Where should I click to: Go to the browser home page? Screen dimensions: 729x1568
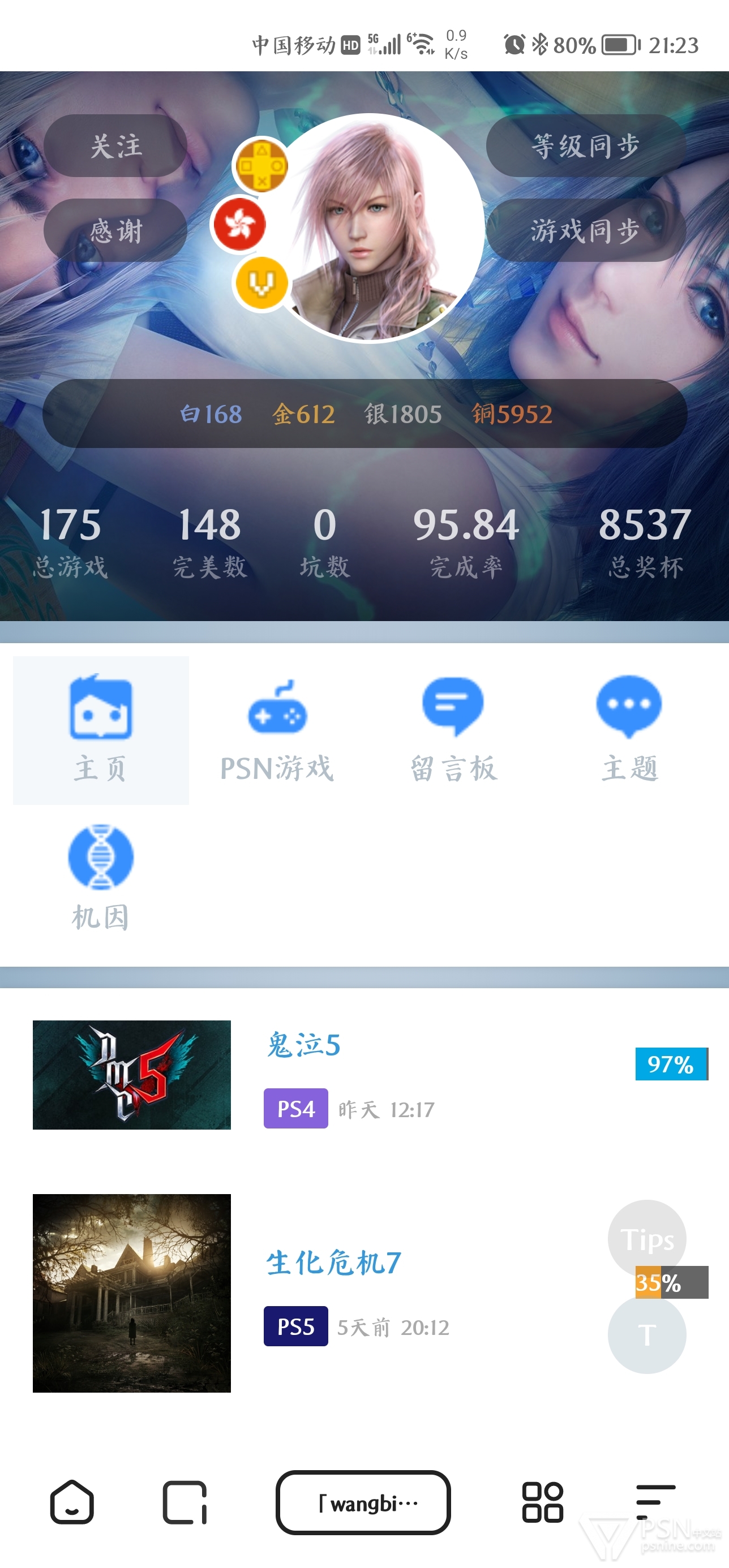click(x=72, y=1502)
